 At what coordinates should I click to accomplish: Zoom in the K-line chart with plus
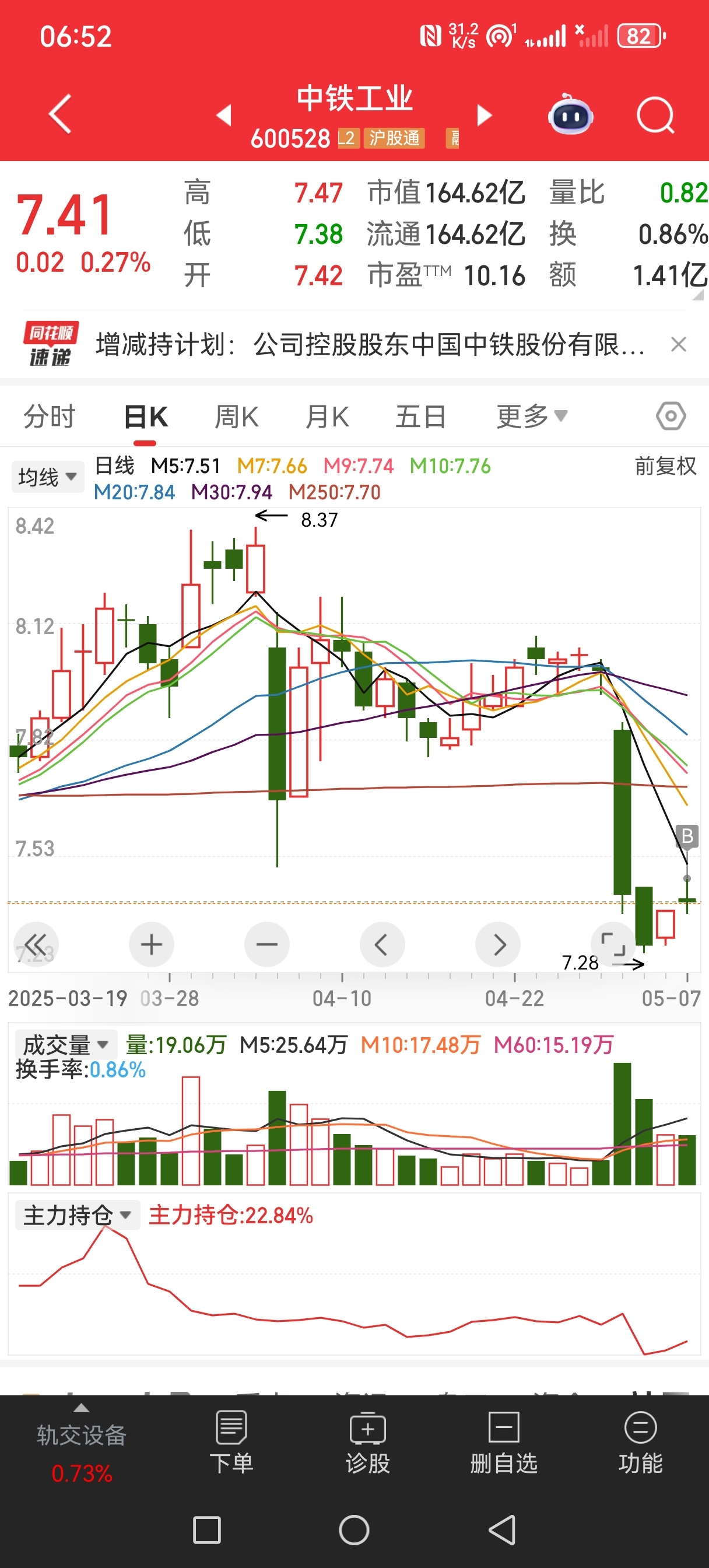pyautogui.click(x=152, y=944)
